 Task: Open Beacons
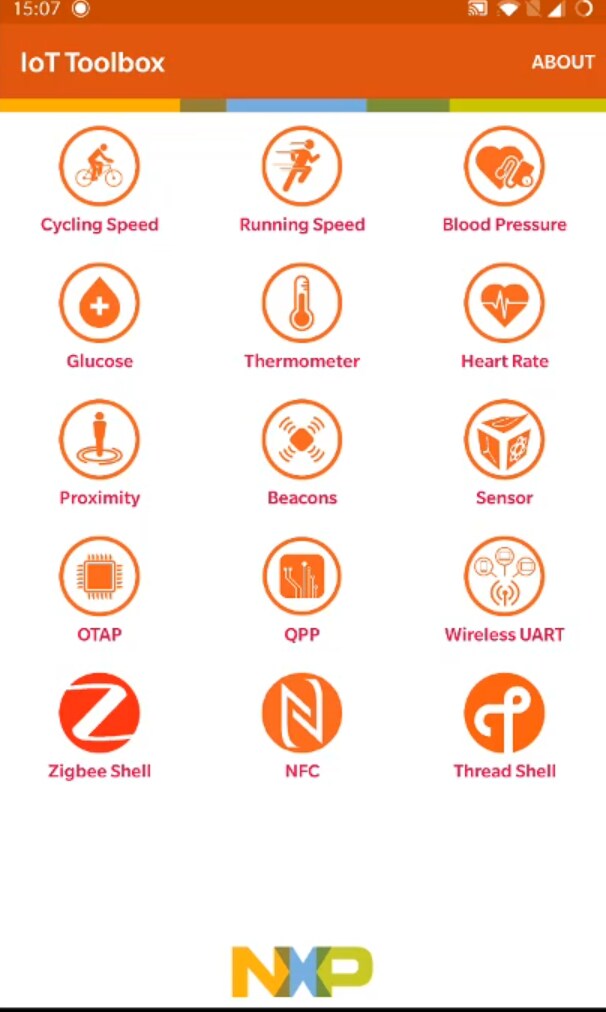click(x=302, y=440)
